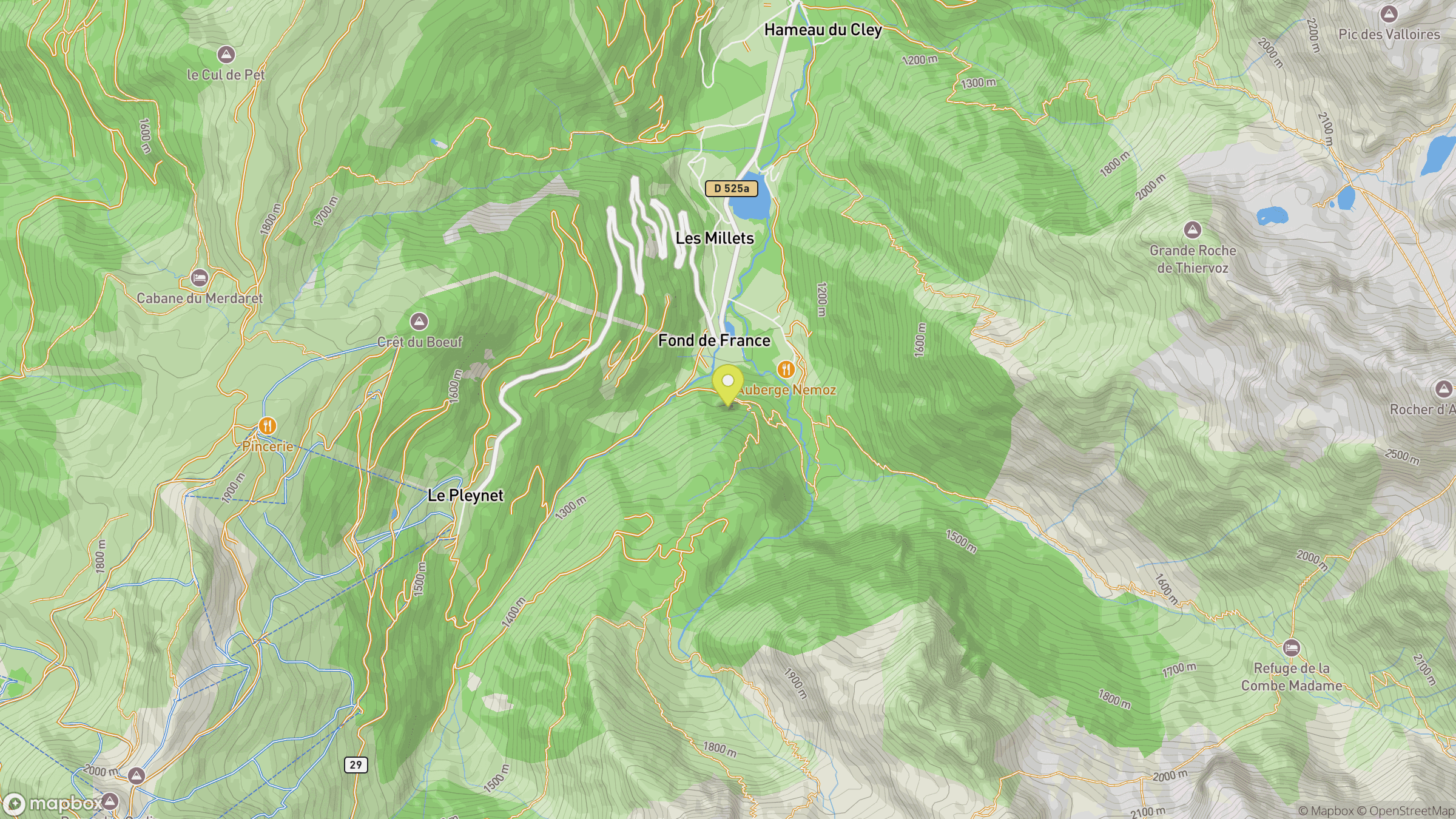
Task: Select the Pincerie restaurant marker
Action: tap(268, 426)
